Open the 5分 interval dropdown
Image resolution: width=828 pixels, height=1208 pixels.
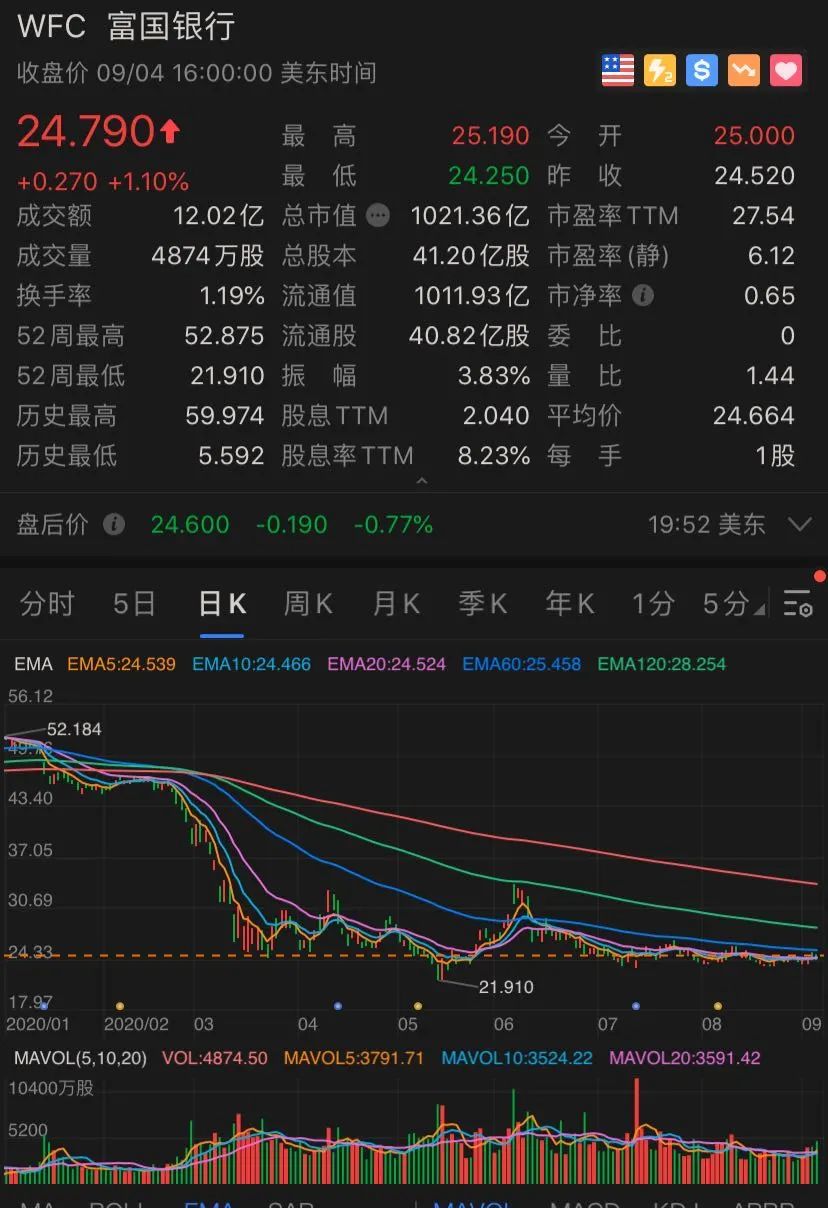[x=731, y=604]
